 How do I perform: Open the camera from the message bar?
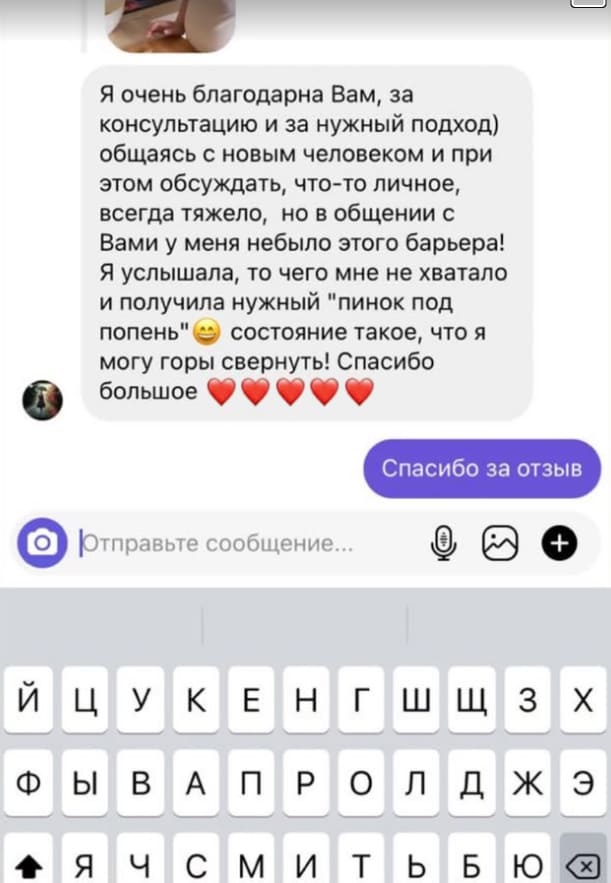[x=42, y=543]
